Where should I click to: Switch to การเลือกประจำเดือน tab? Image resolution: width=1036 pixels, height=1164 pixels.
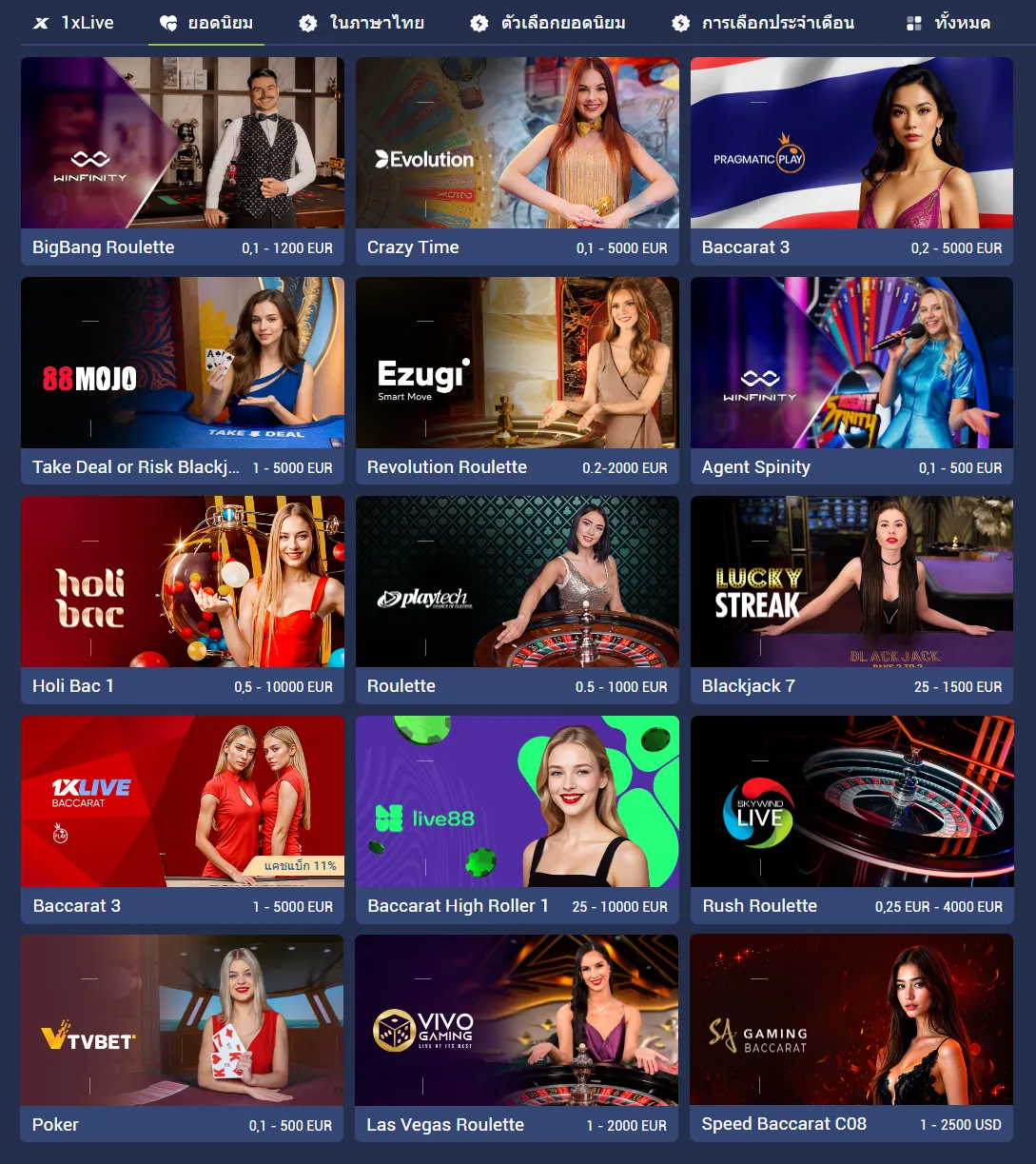point(763,23)
